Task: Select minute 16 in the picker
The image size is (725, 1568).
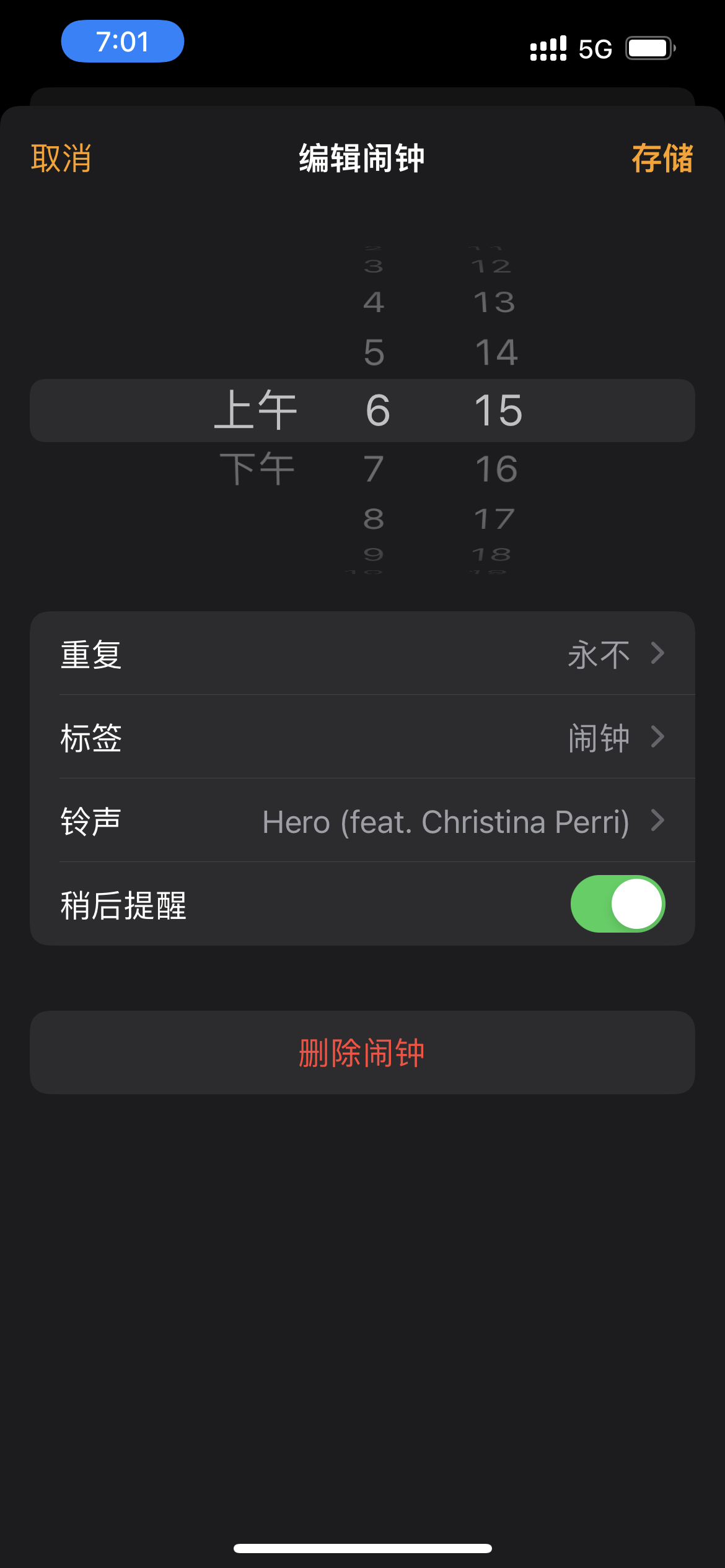Action: (496, 469)
